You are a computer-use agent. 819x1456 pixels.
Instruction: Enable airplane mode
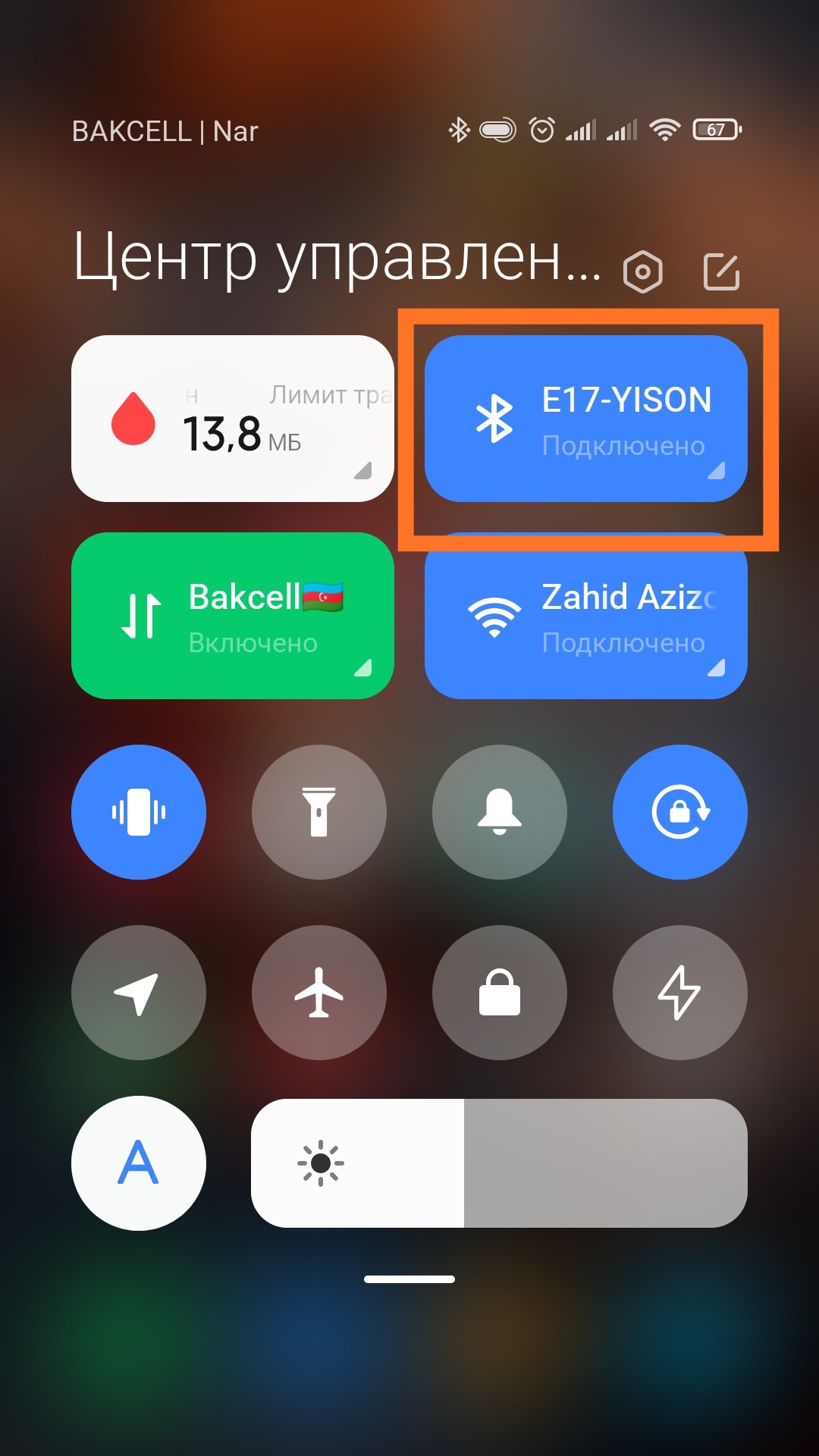[319, 993]
